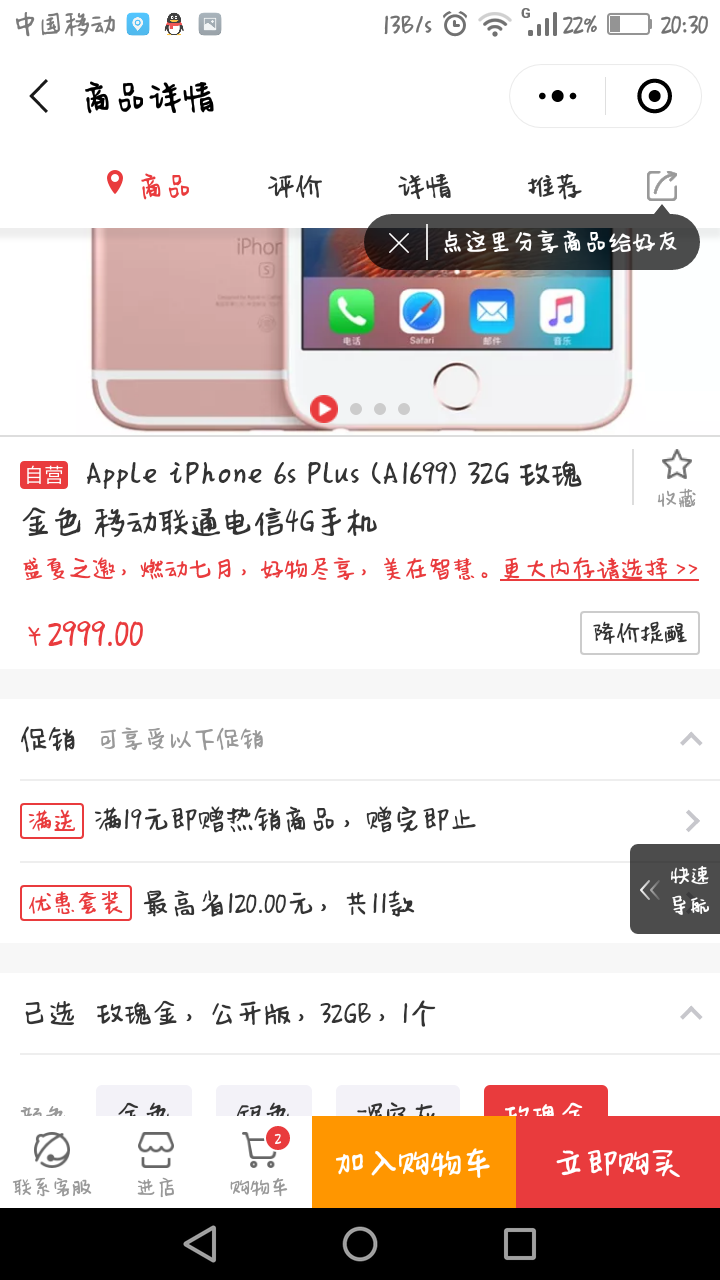
Task: Open the 满送 gift promotion row
Action: tap(360, 821)
